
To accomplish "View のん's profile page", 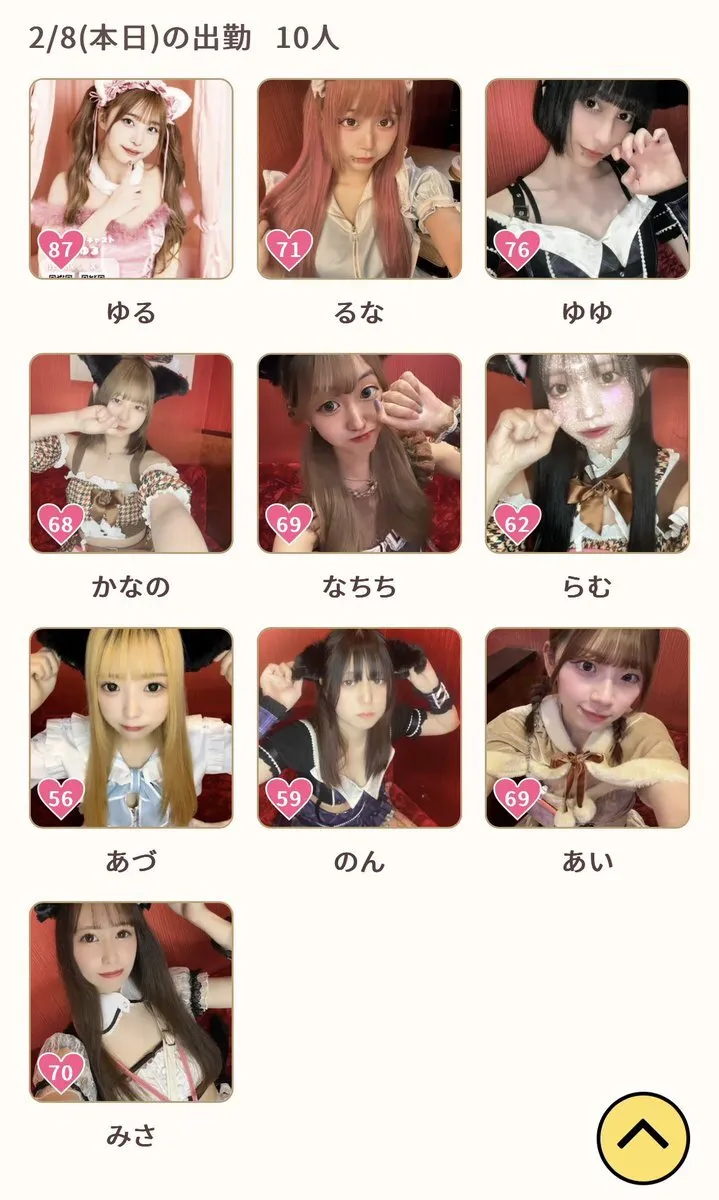I will (x=359, y=727).
